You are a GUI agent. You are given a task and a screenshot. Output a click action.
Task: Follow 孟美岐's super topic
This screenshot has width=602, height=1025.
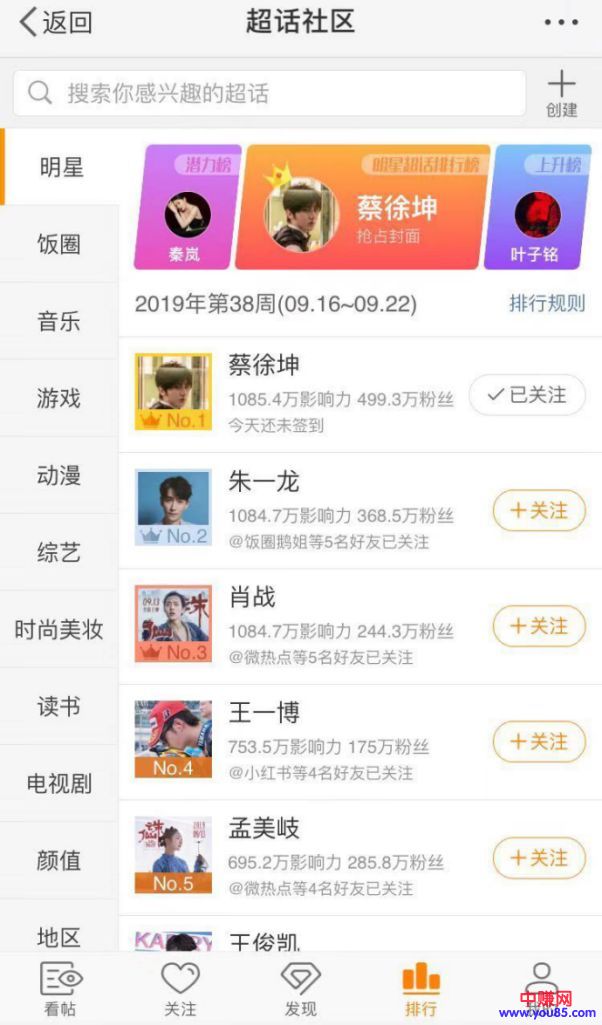coord(538,858)
